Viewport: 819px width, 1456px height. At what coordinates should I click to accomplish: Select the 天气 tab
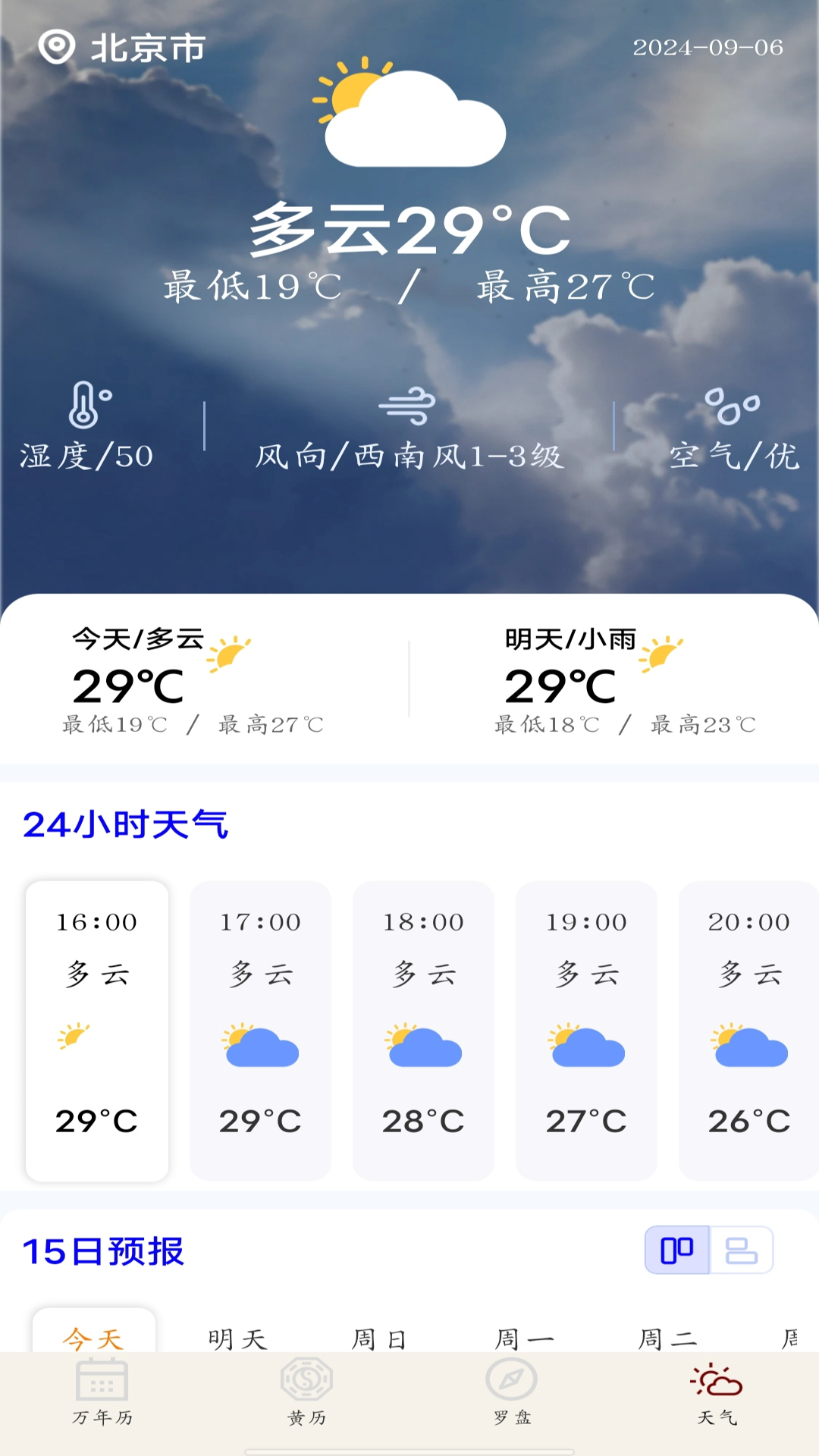[717, 1392]
